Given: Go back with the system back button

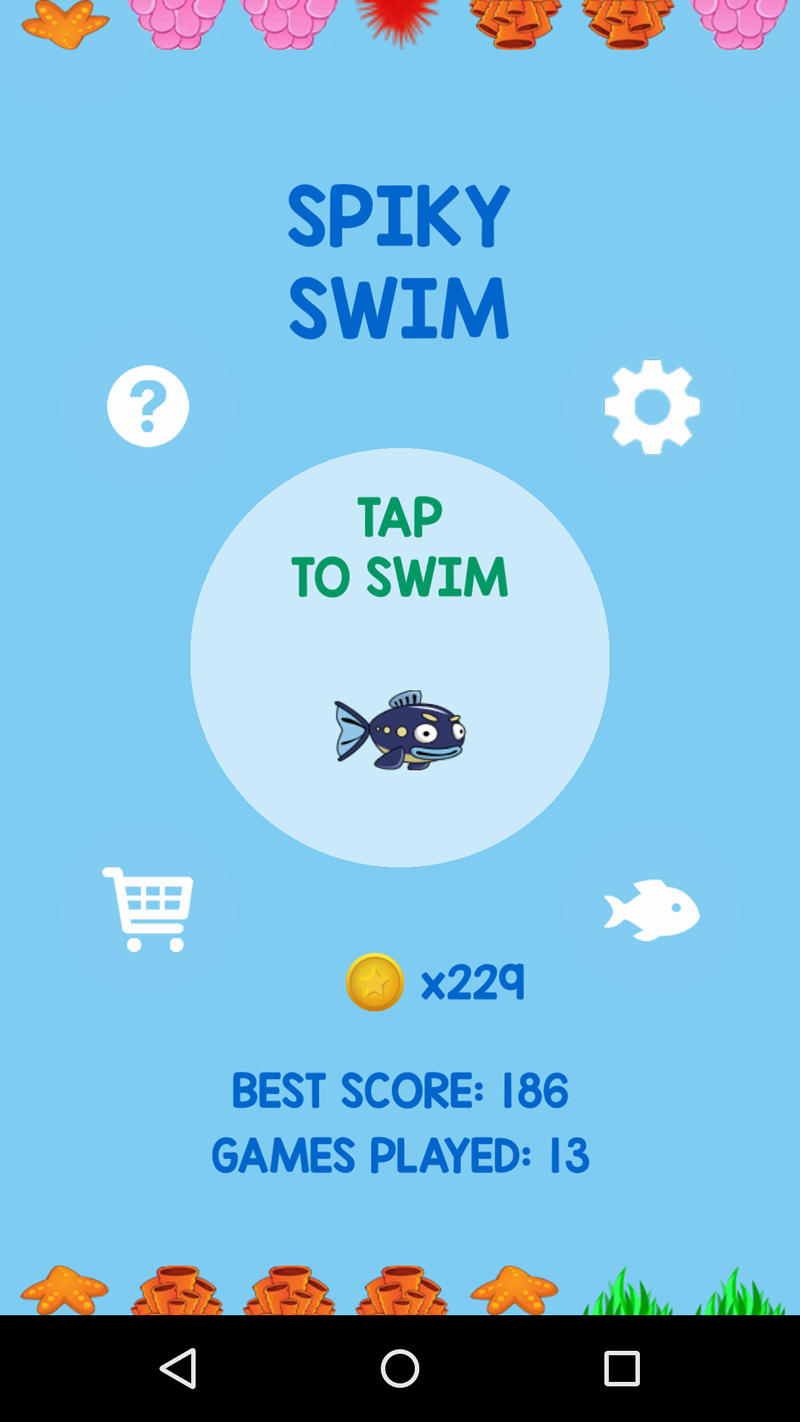Looking at the screenshot, I should pos(179,1368).
